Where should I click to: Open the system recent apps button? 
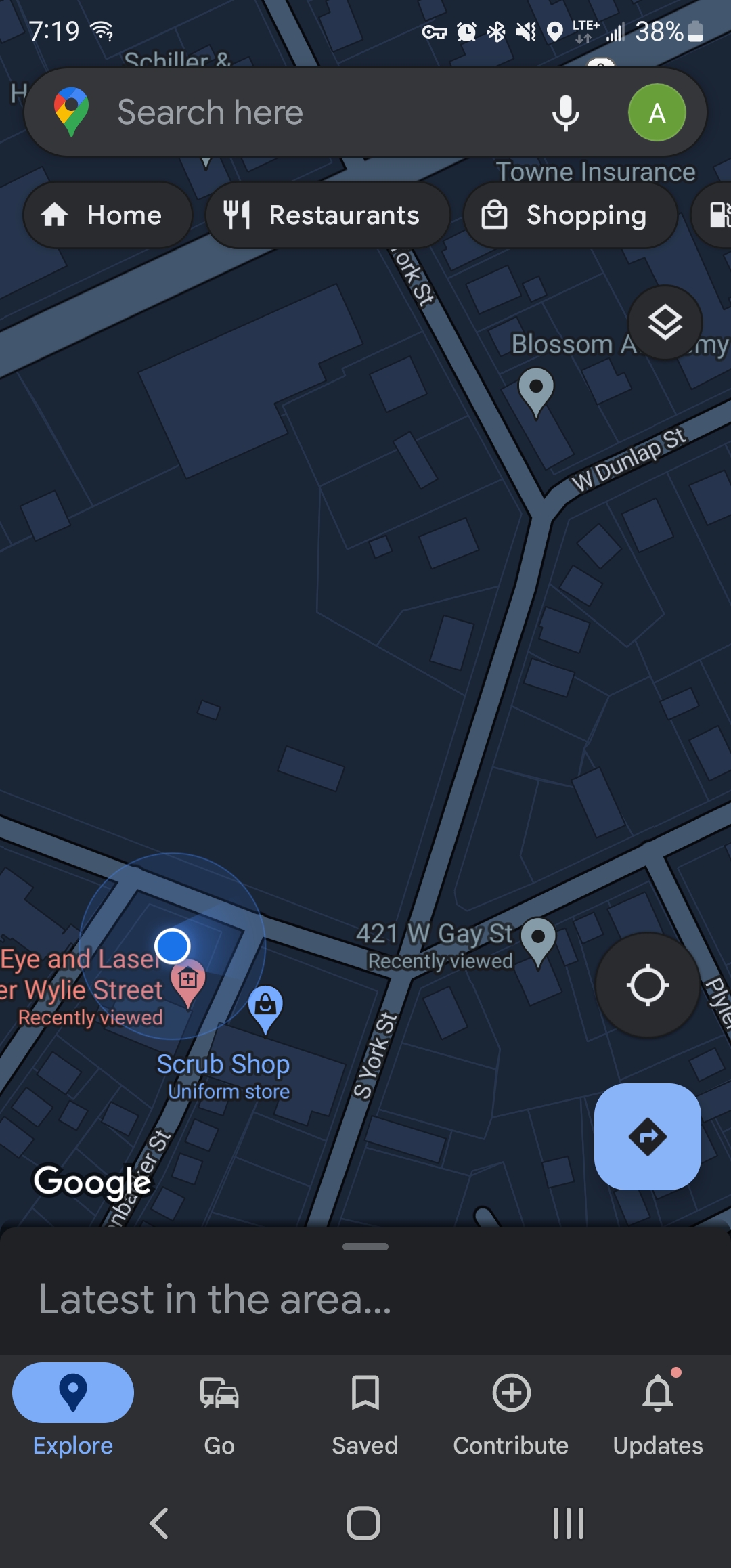click(569, 1524)
